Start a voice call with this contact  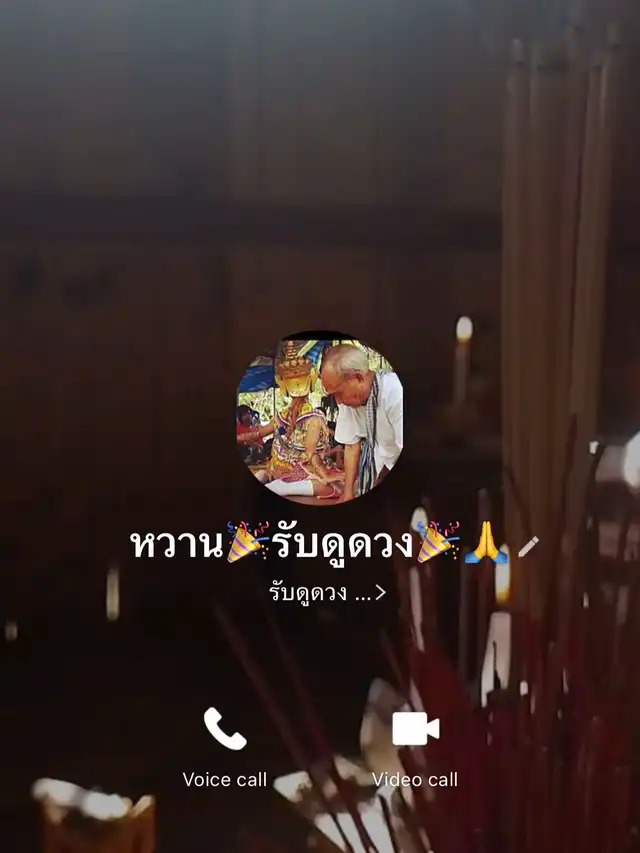[224, 730]
